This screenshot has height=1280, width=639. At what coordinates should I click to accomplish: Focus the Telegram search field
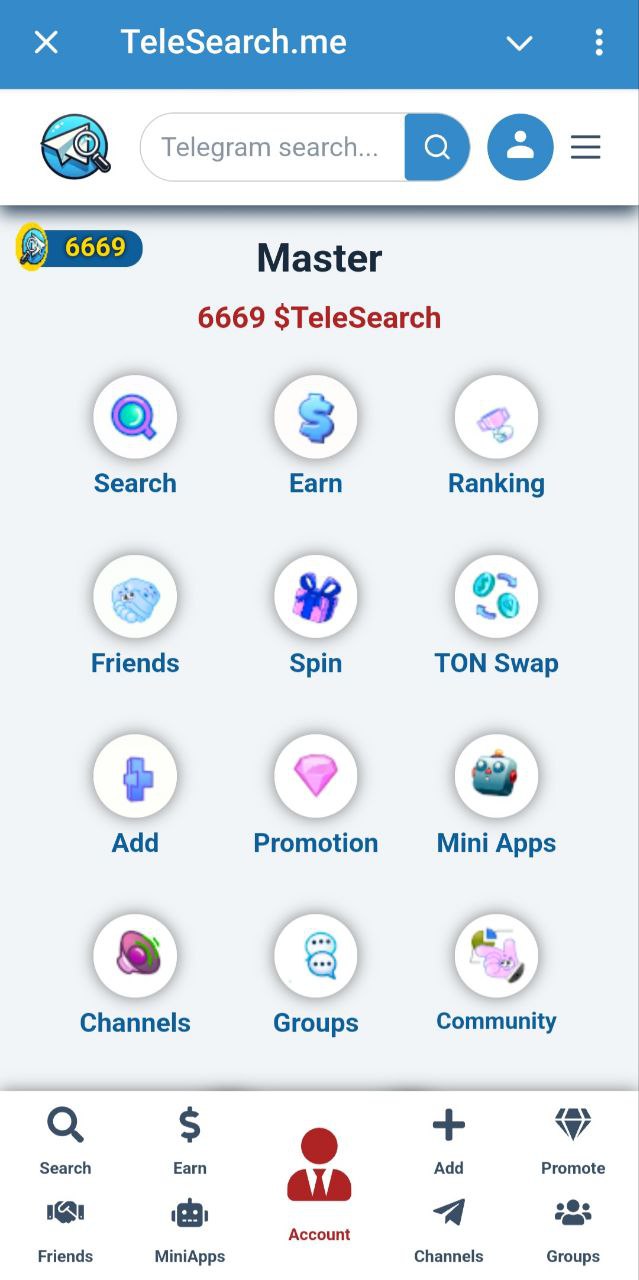pos(271,147)
